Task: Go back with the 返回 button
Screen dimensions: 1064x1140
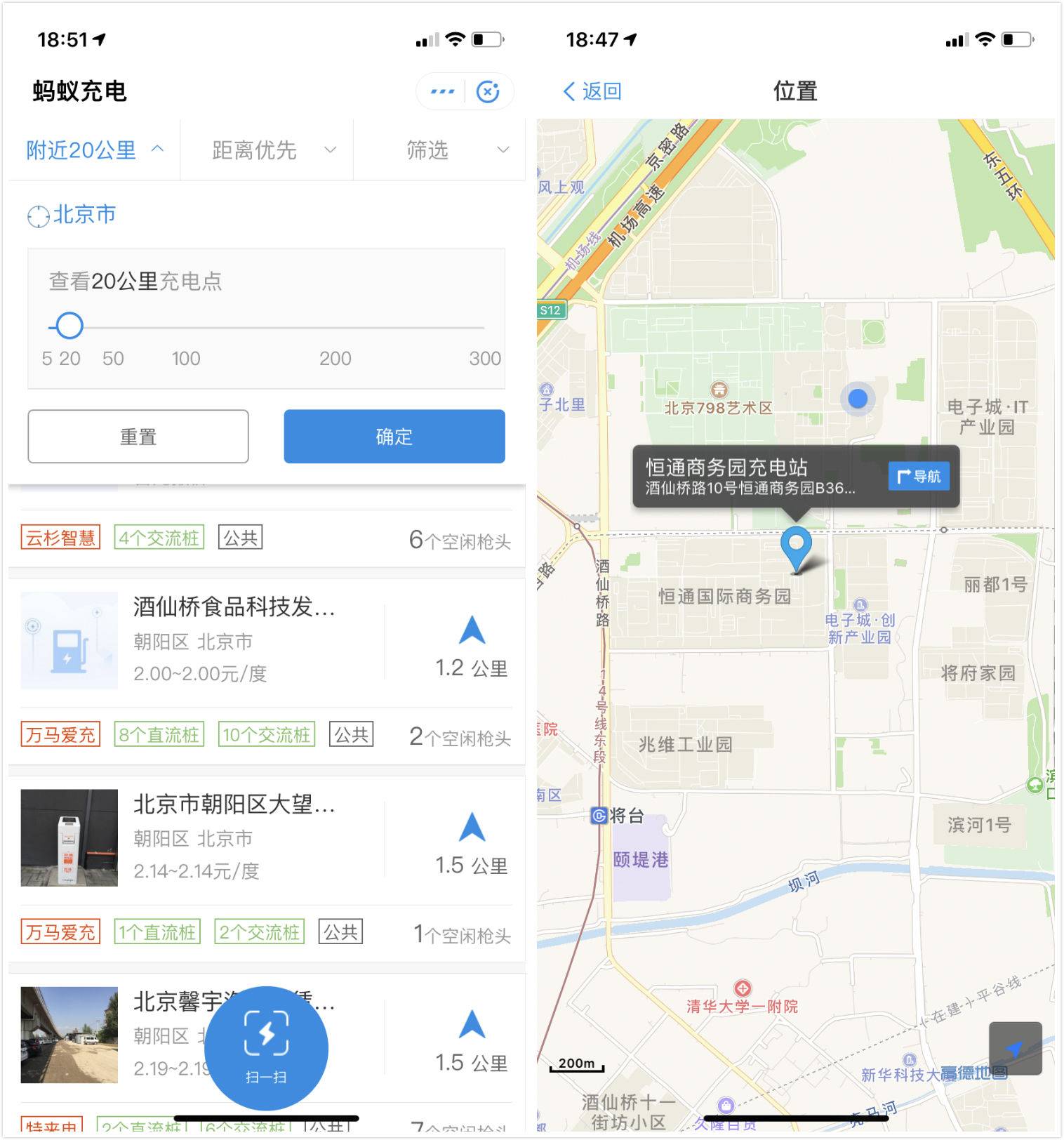Action: coord(592,91)
